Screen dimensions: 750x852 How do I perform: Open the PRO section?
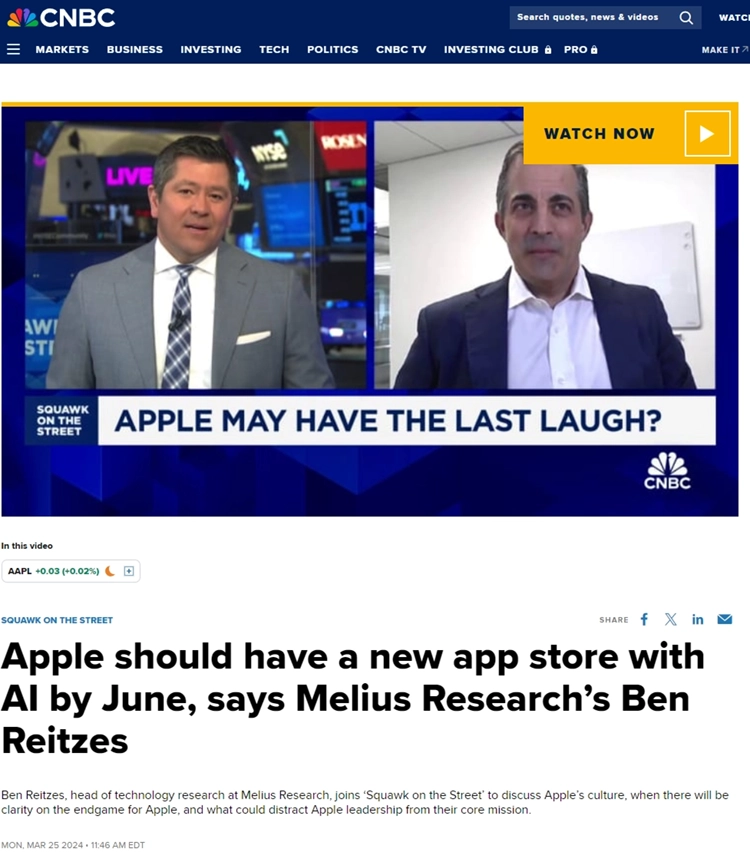point(580,49)
